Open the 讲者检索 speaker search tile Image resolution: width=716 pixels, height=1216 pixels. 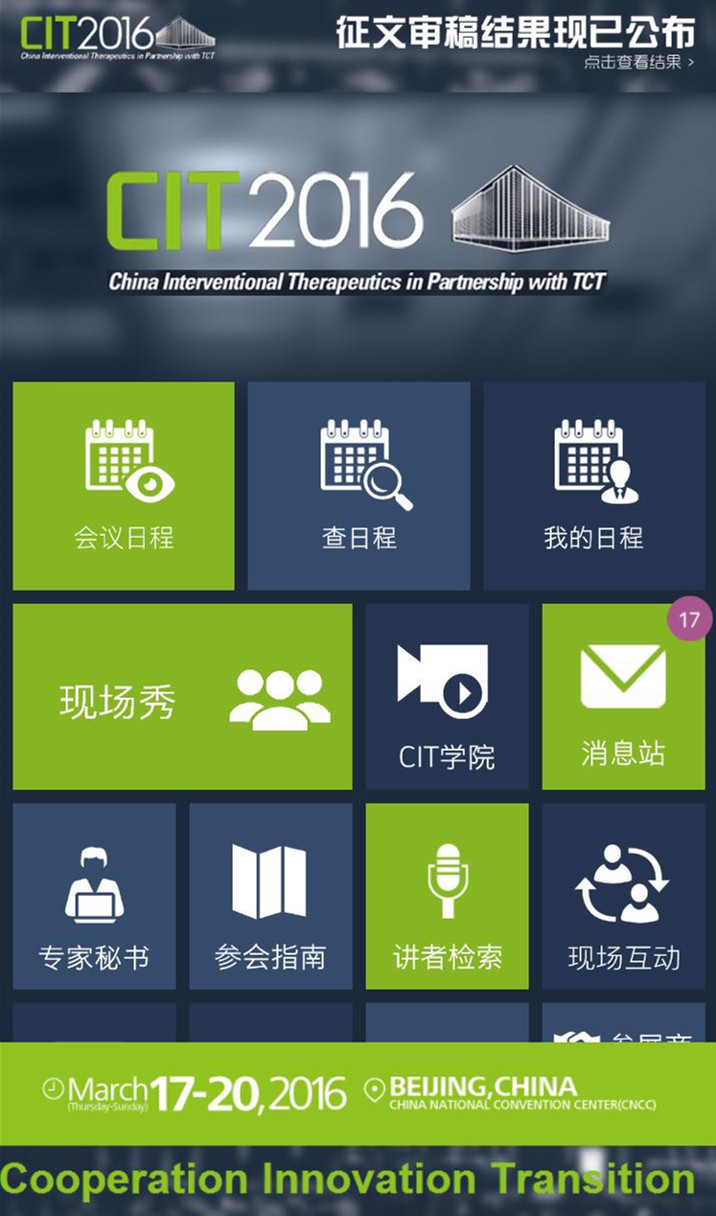[447, 896]
